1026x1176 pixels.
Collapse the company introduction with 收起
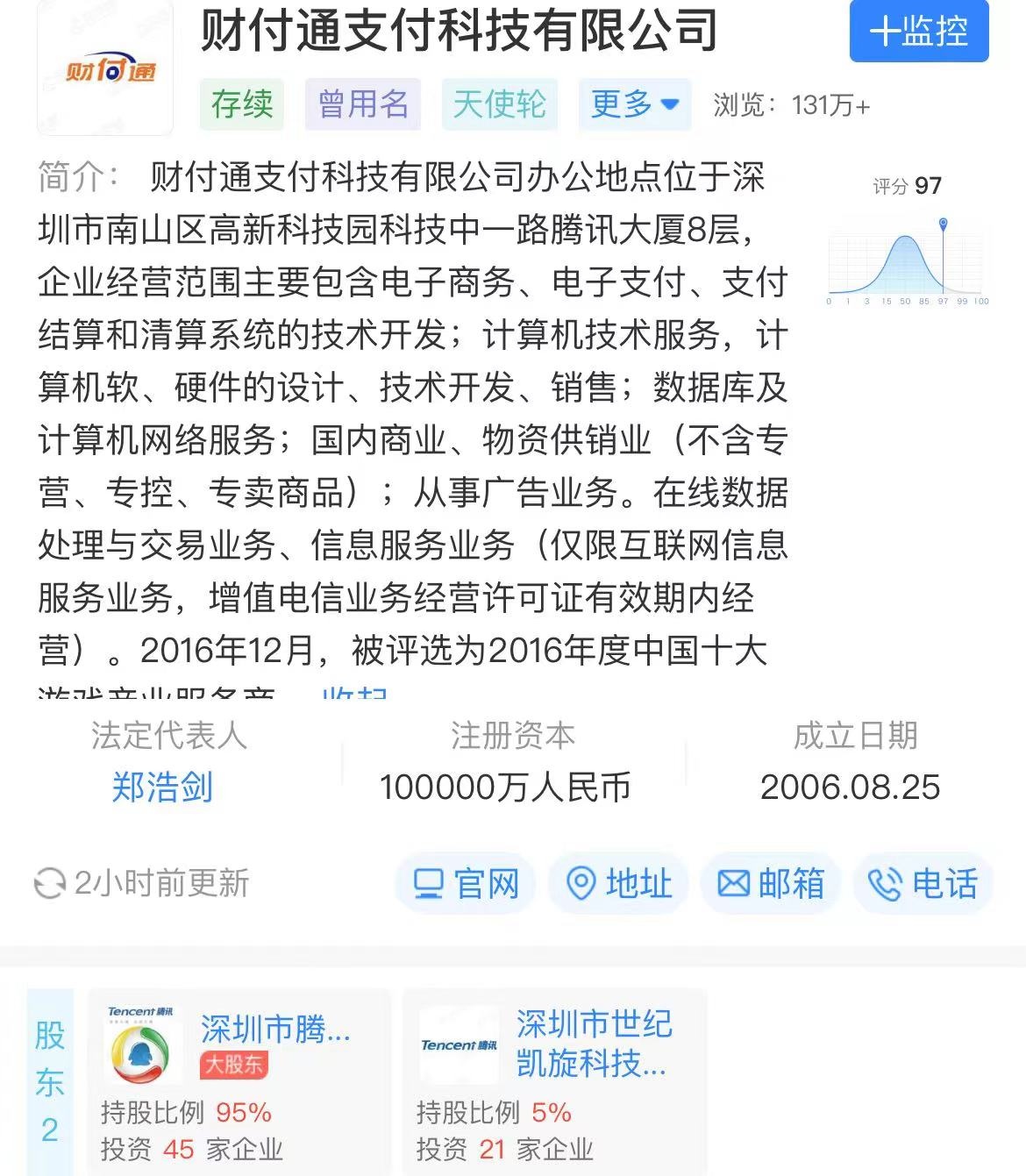point(354,693)
